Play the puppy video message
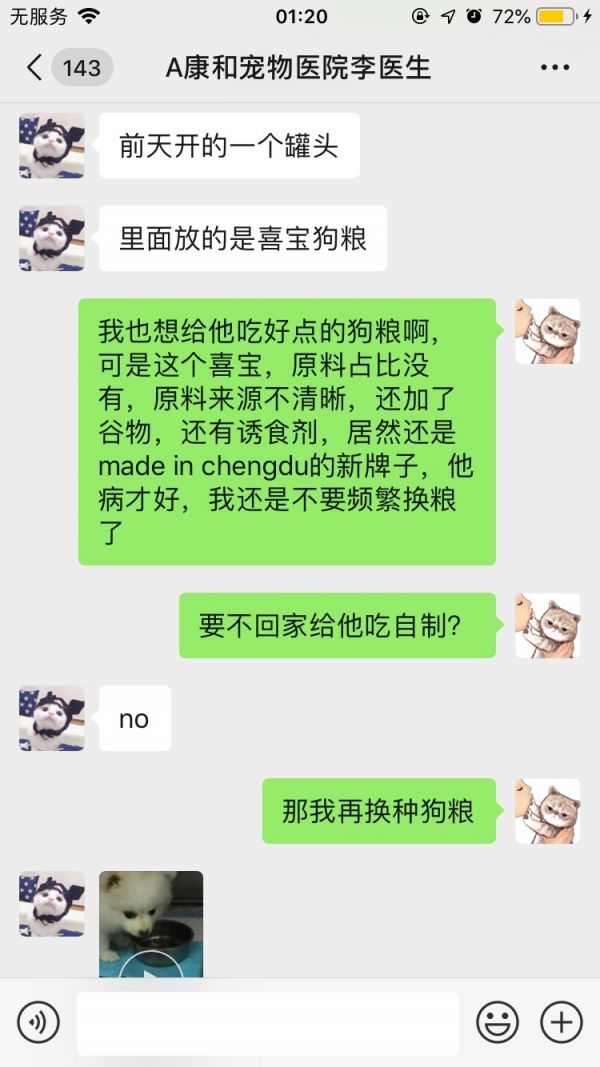The width and height of the screenshot is (600, 1067). coord(151,925)
